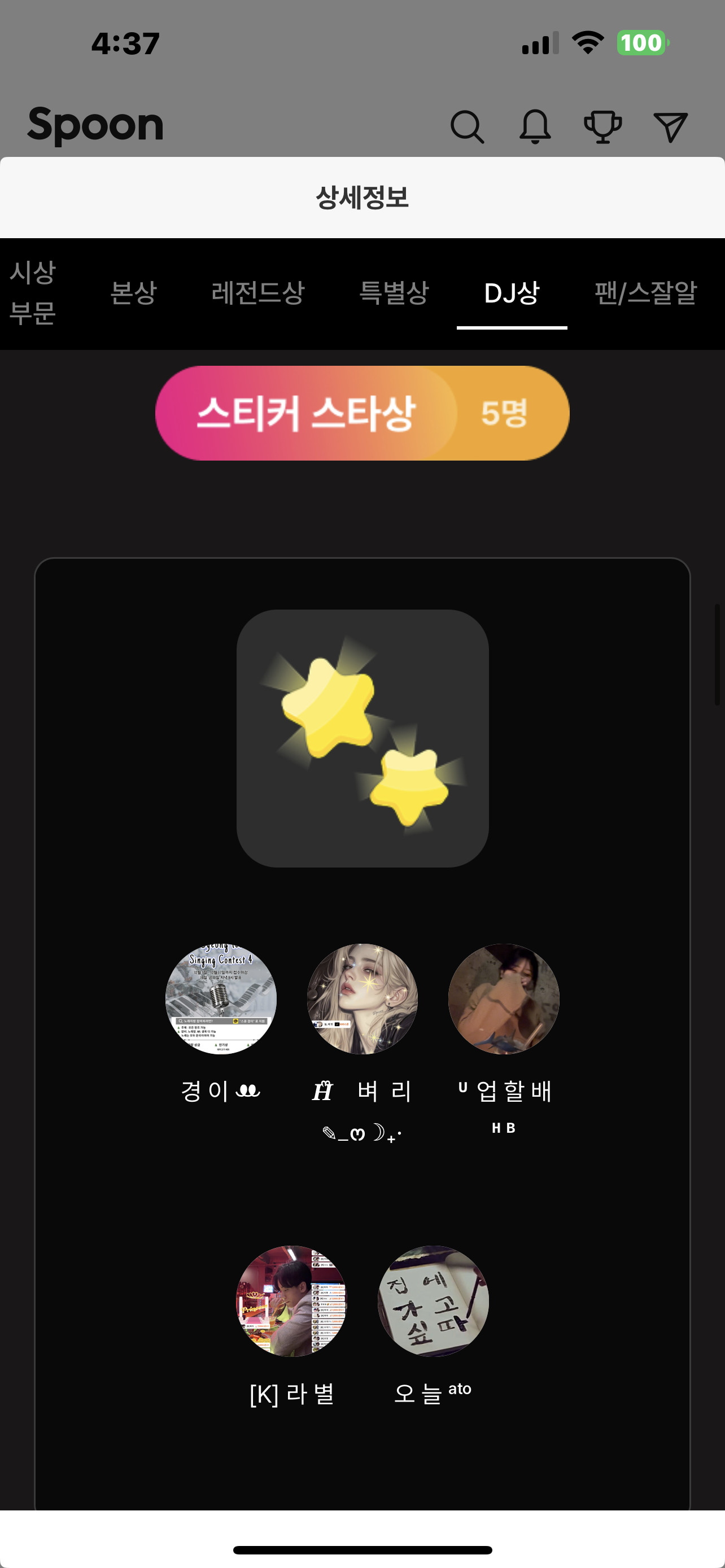Open 경이's profile picture
The height and width of the screenshot is (1568, 725).
[x=221, y=998]
